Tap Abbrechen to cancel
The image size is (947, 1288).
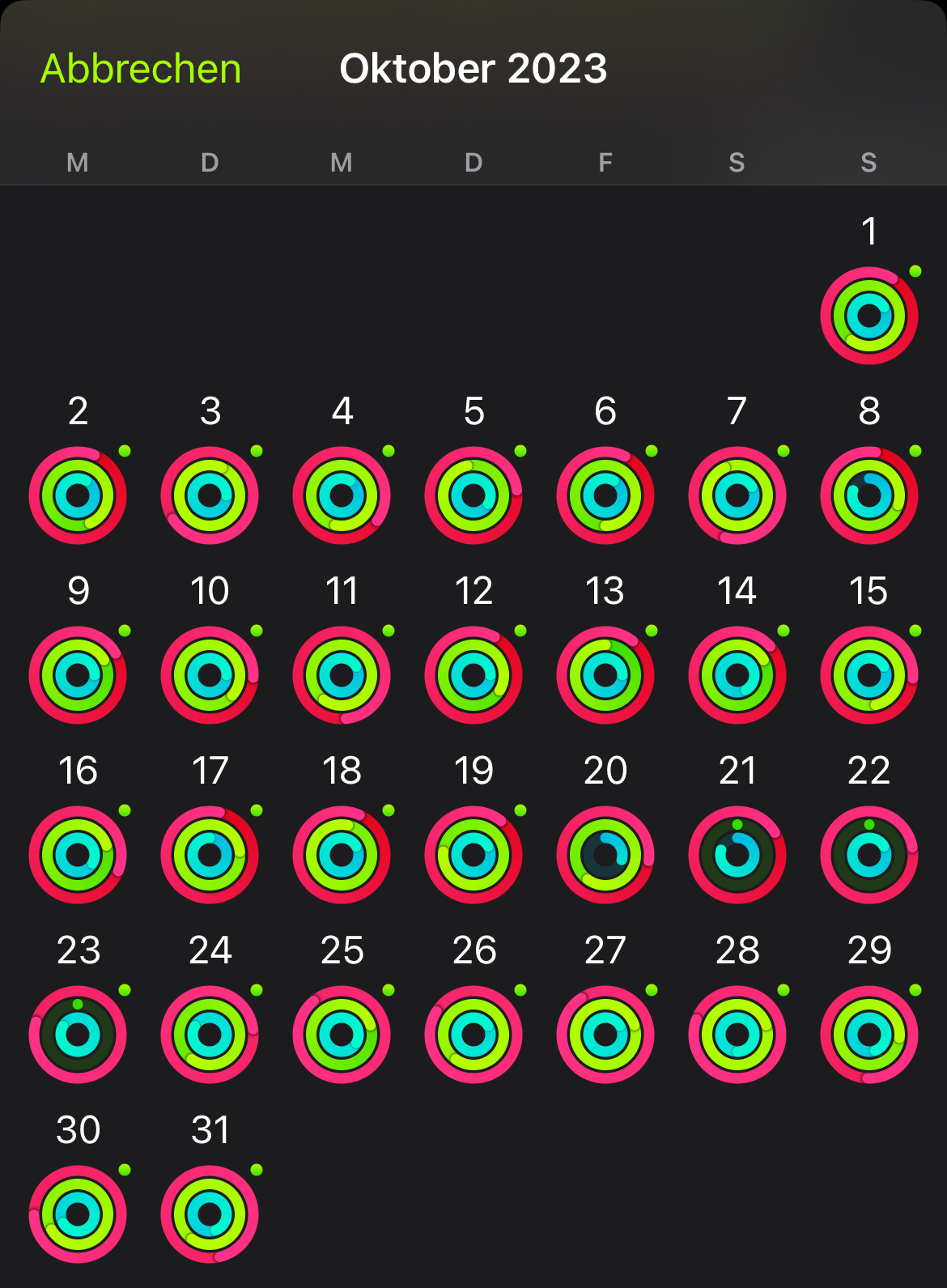[141, 69]
